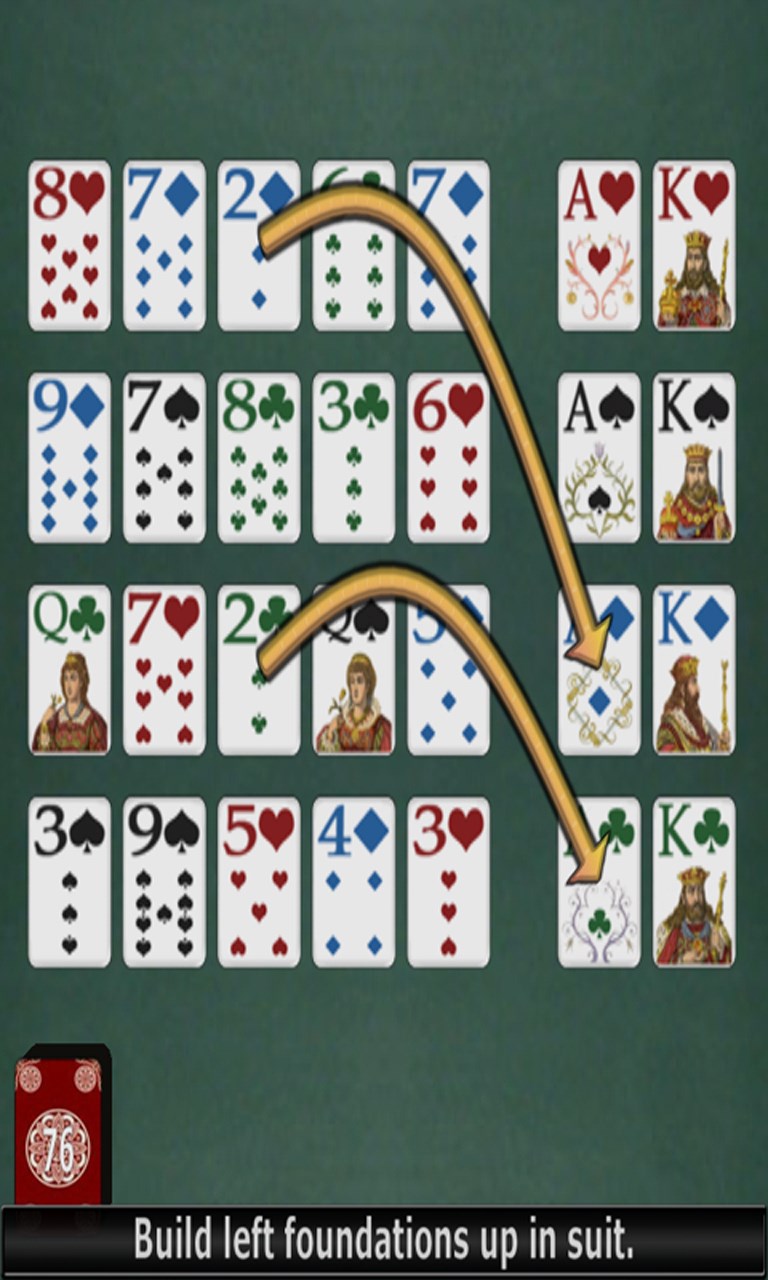Viewport: 768px width, 1280px height.
Task: Pick the 7 of spades card
Action: tap(164, 457)
